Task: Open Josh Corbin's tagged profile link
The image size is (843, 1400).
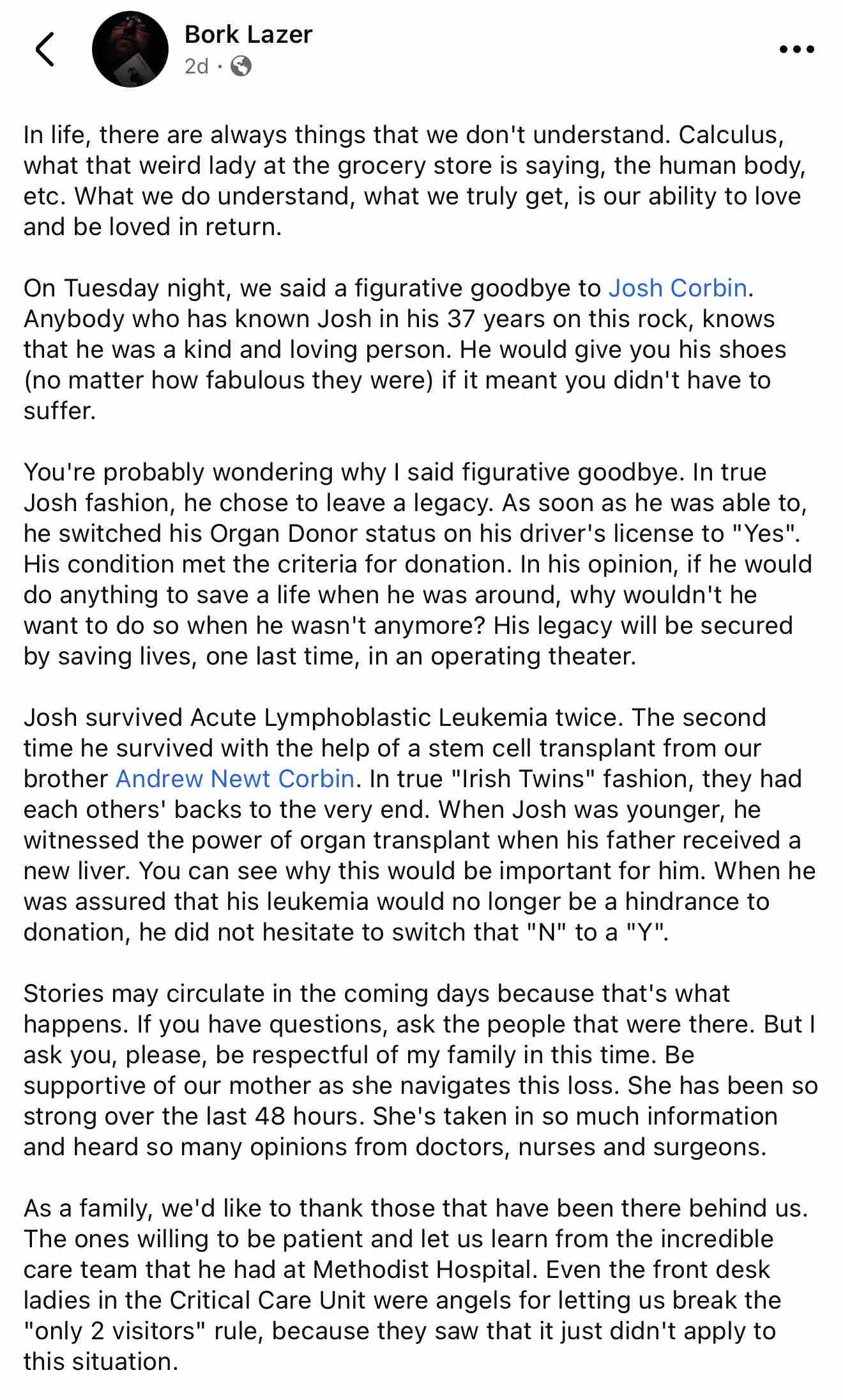Action: [678, 288]
